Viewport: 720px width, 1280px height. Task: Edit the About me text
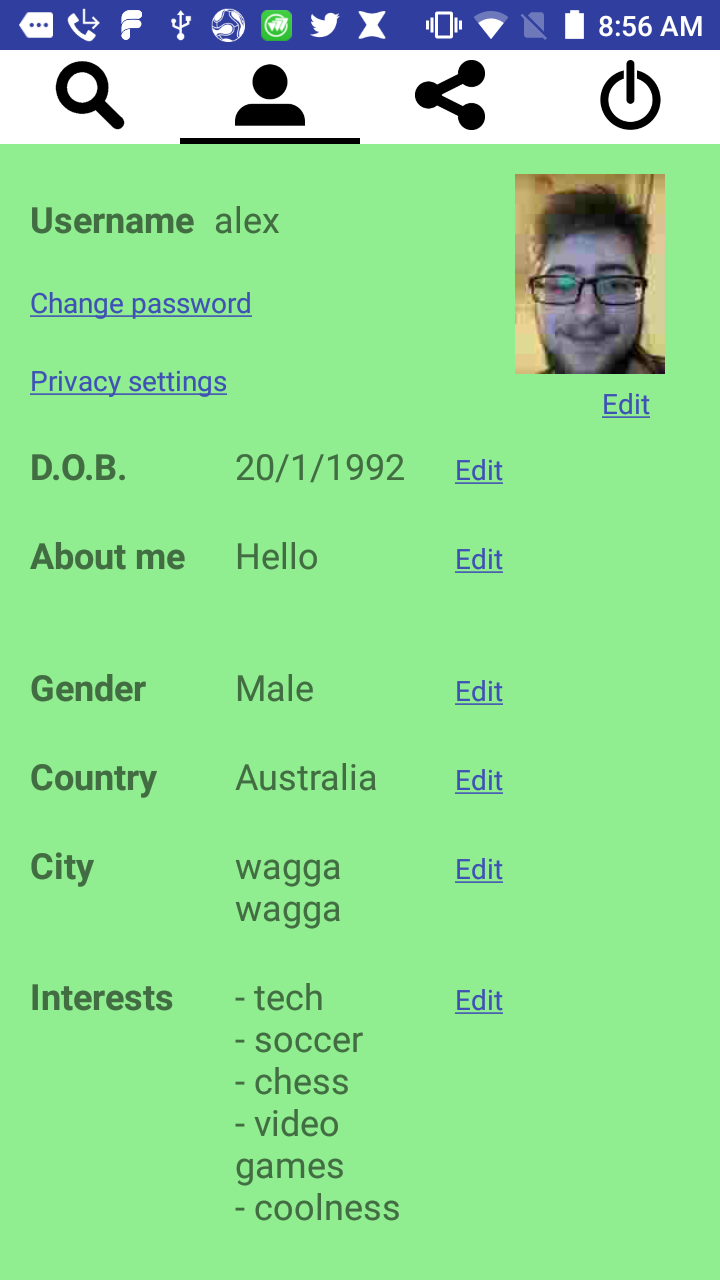[479, 559]
